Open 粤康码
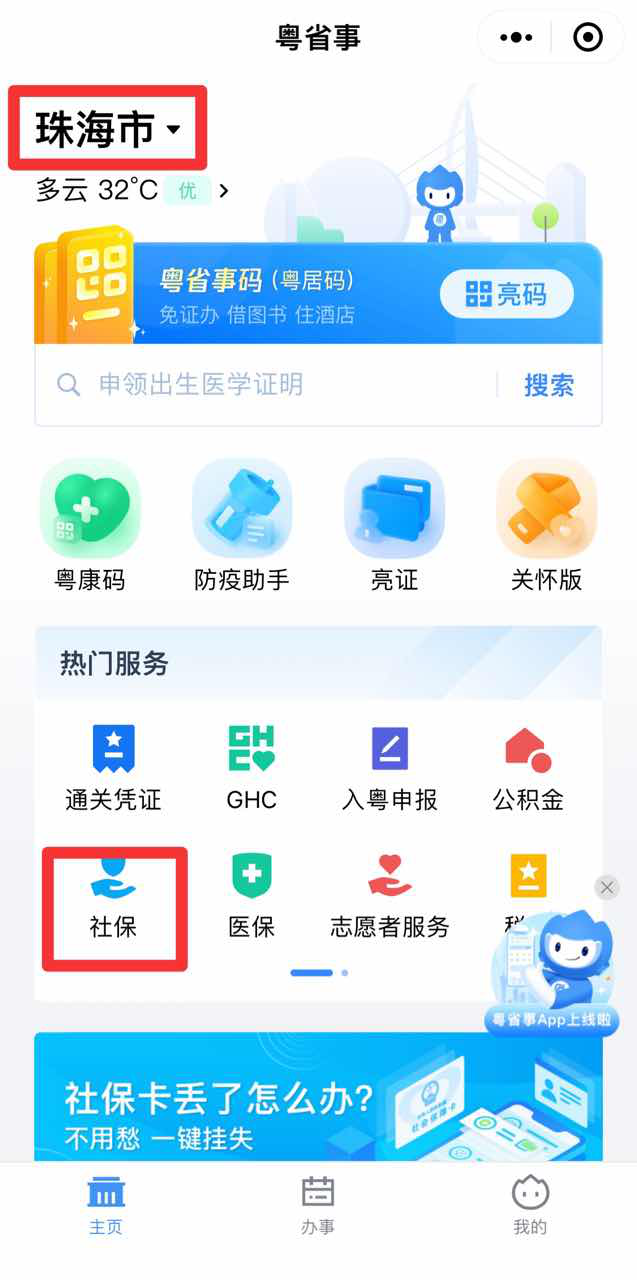 [x=90, y=525]
